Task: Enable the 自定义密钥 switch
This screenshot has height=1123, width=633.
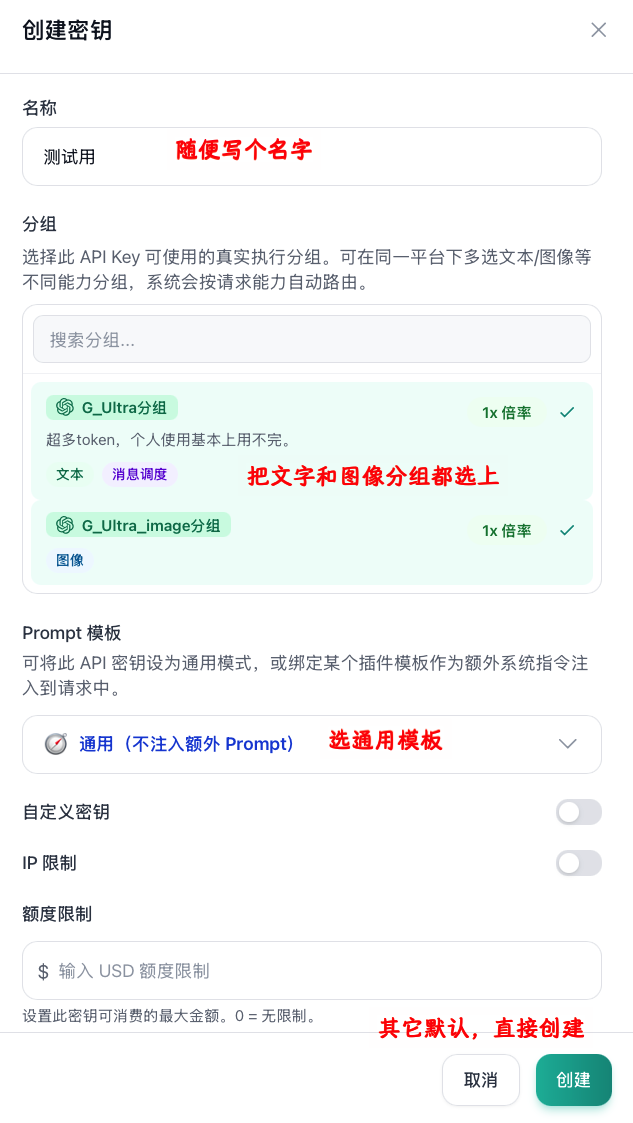Action: tap(579, 812)
